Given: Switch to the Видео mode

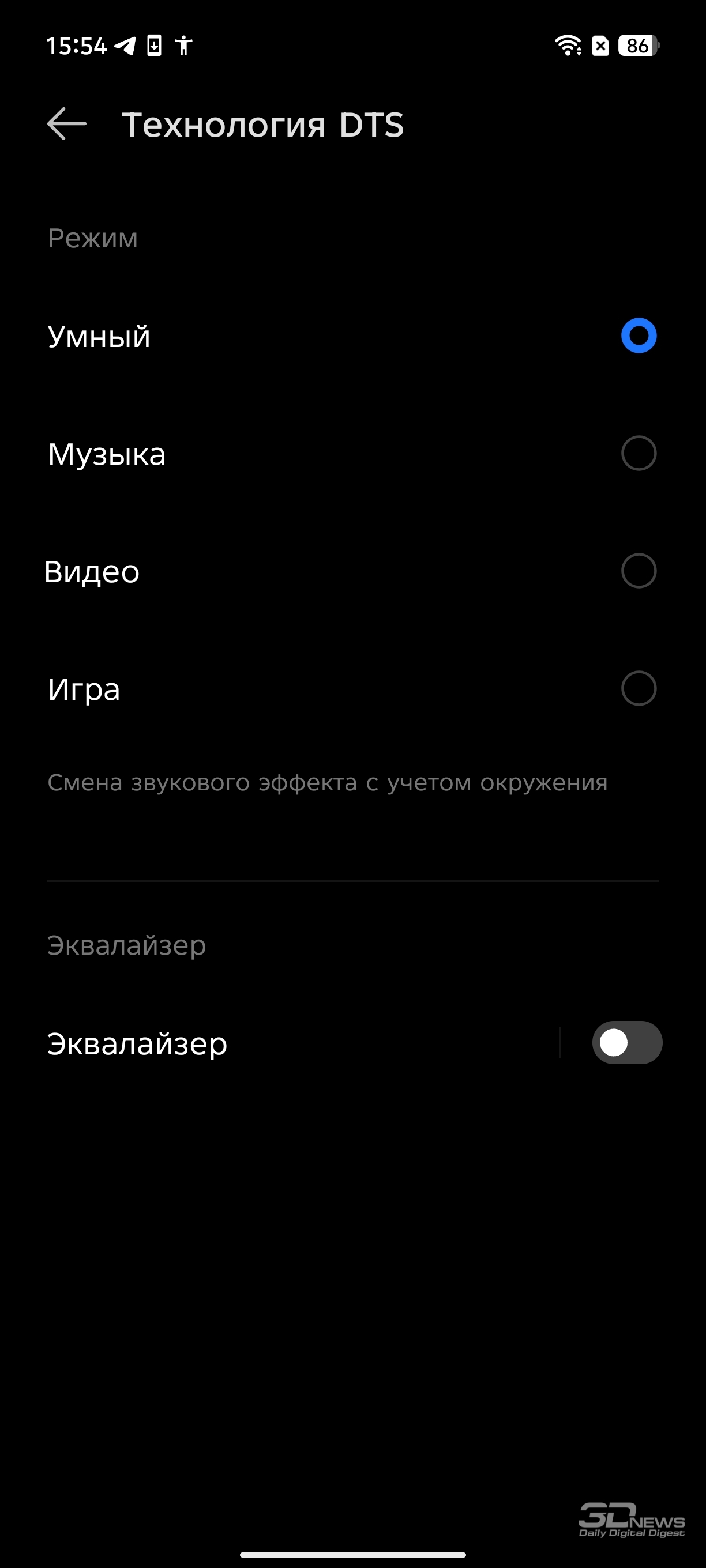Looking at the screenshot, I should pyautogui.click(x=352, y=571).
